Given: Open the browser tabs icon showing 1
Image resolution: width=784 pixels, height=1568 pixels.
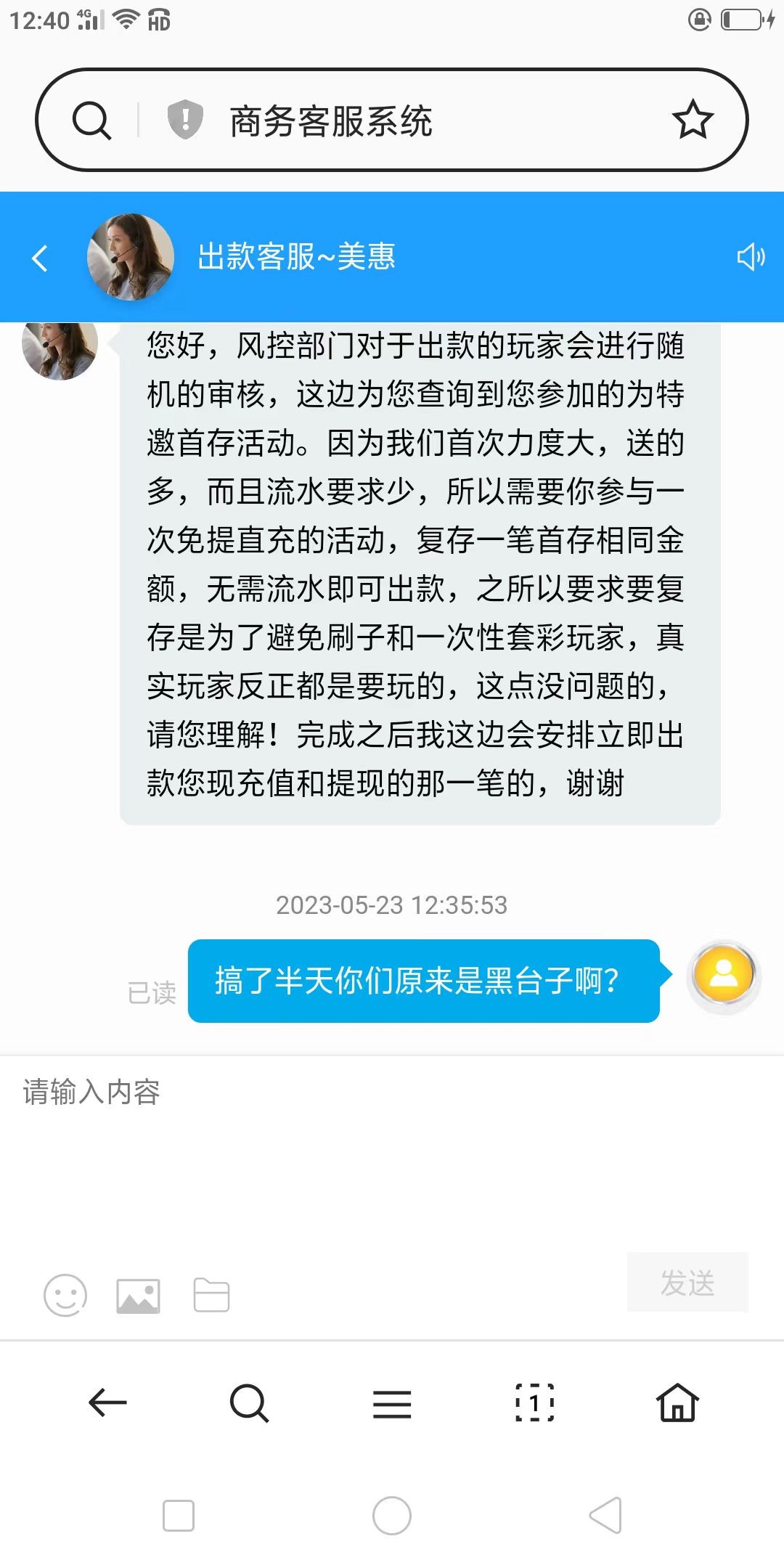Looking at the screenshot, I should (534, 1402).
